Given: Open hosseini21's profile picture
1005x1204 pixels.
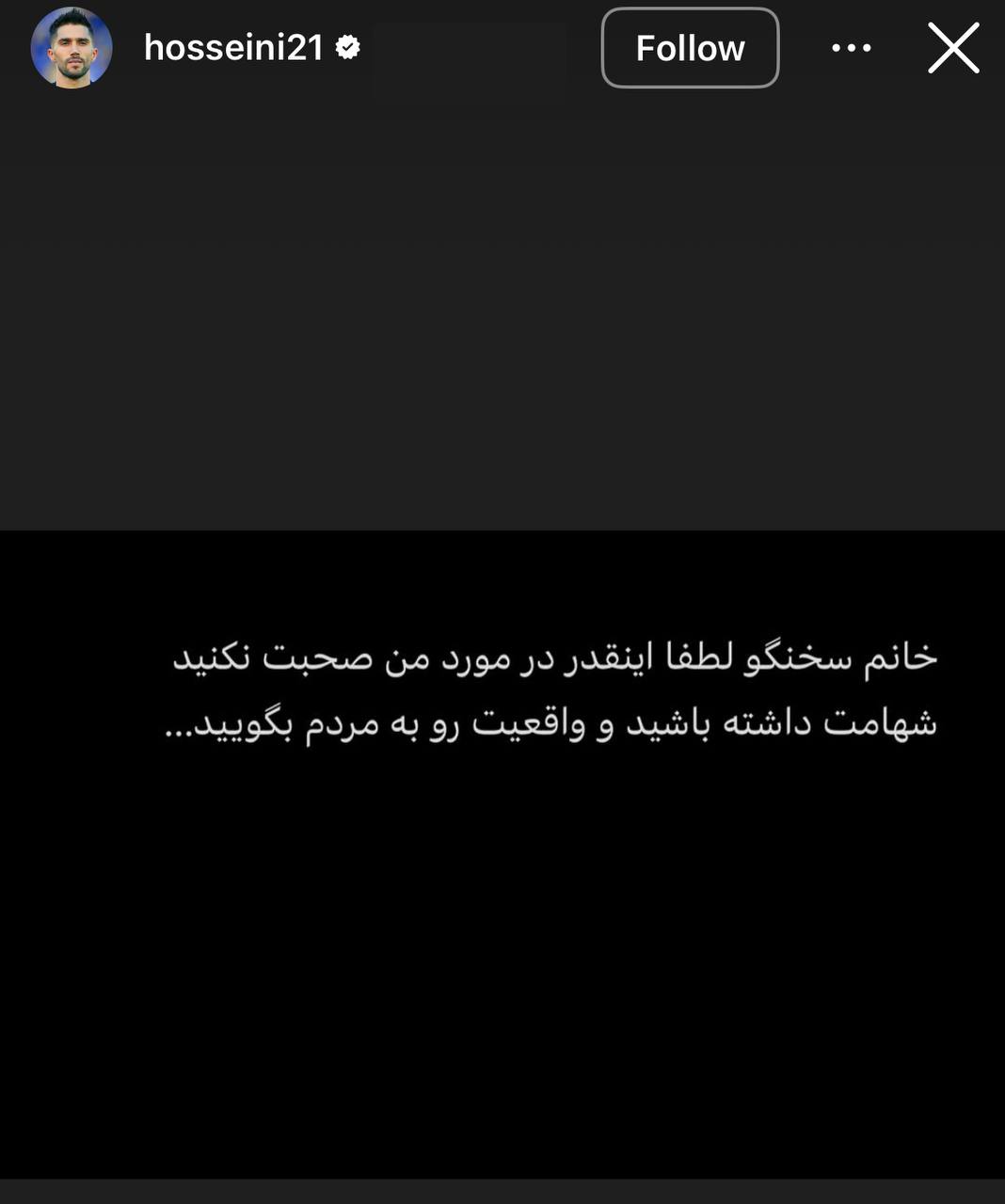Looking at the screenshot, I should pos(72,48).
